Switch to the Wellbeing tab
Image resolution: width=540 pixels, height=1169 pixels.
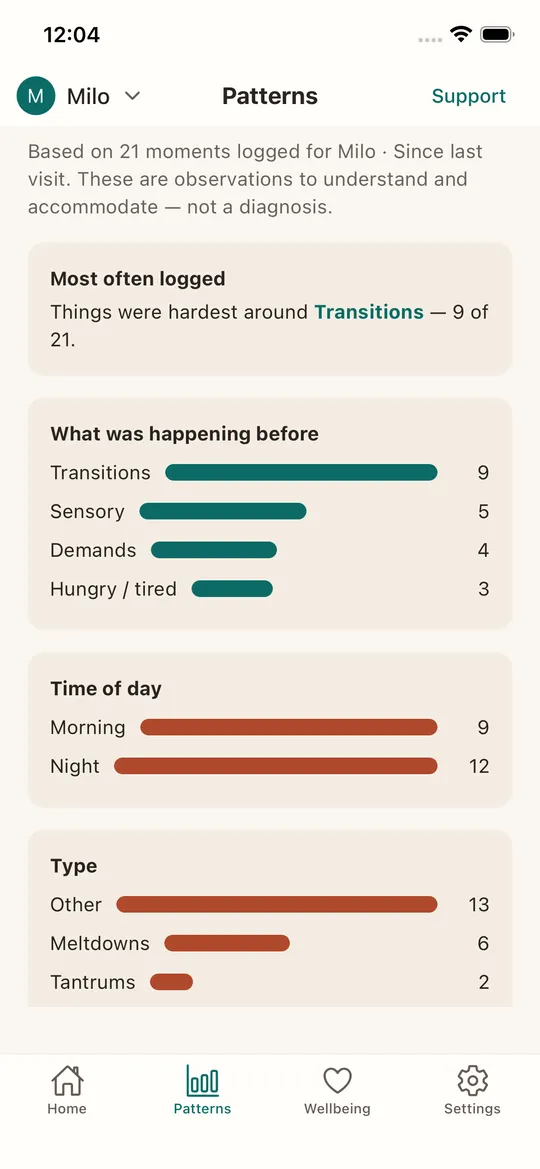point(337,1089)
